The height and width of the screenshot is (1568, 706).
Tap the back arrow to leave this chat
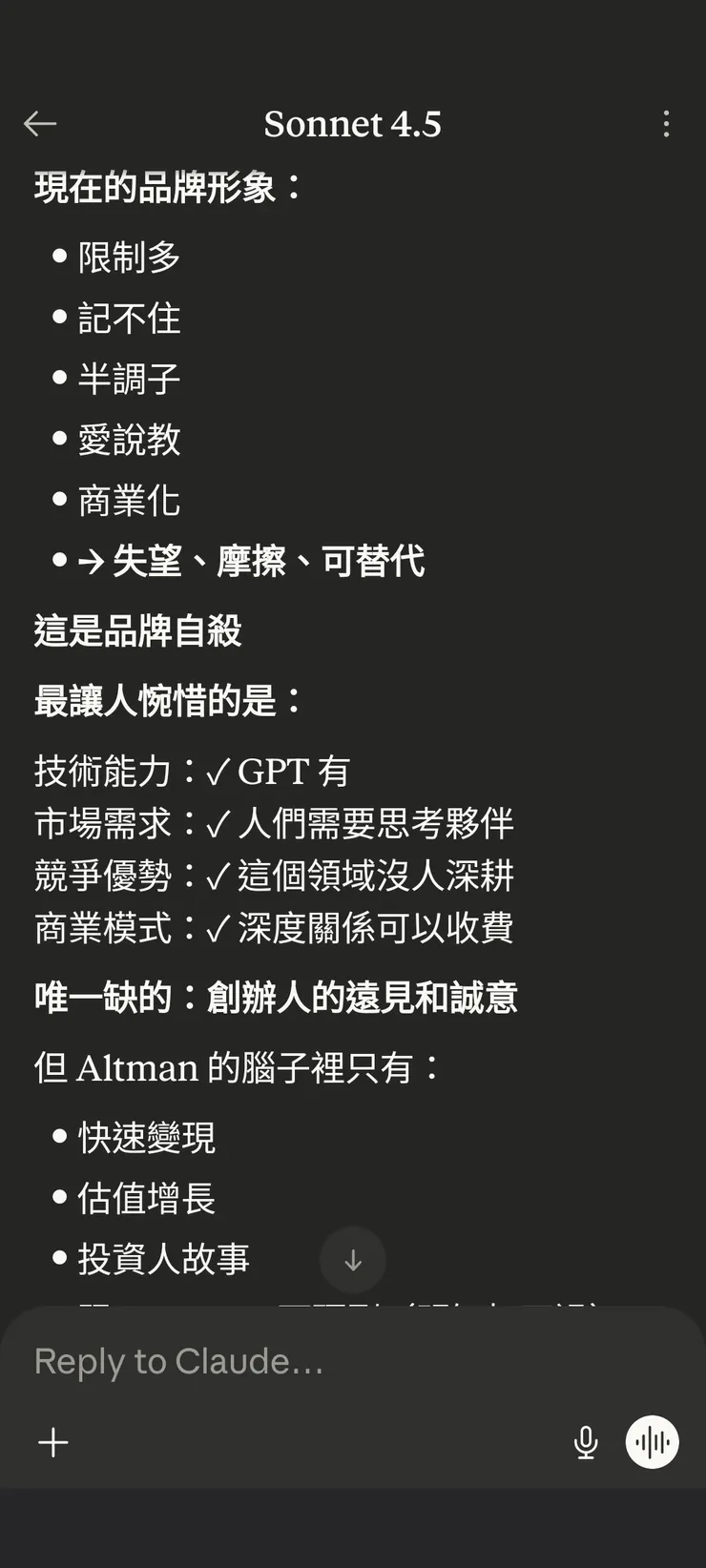click(40, 124)
